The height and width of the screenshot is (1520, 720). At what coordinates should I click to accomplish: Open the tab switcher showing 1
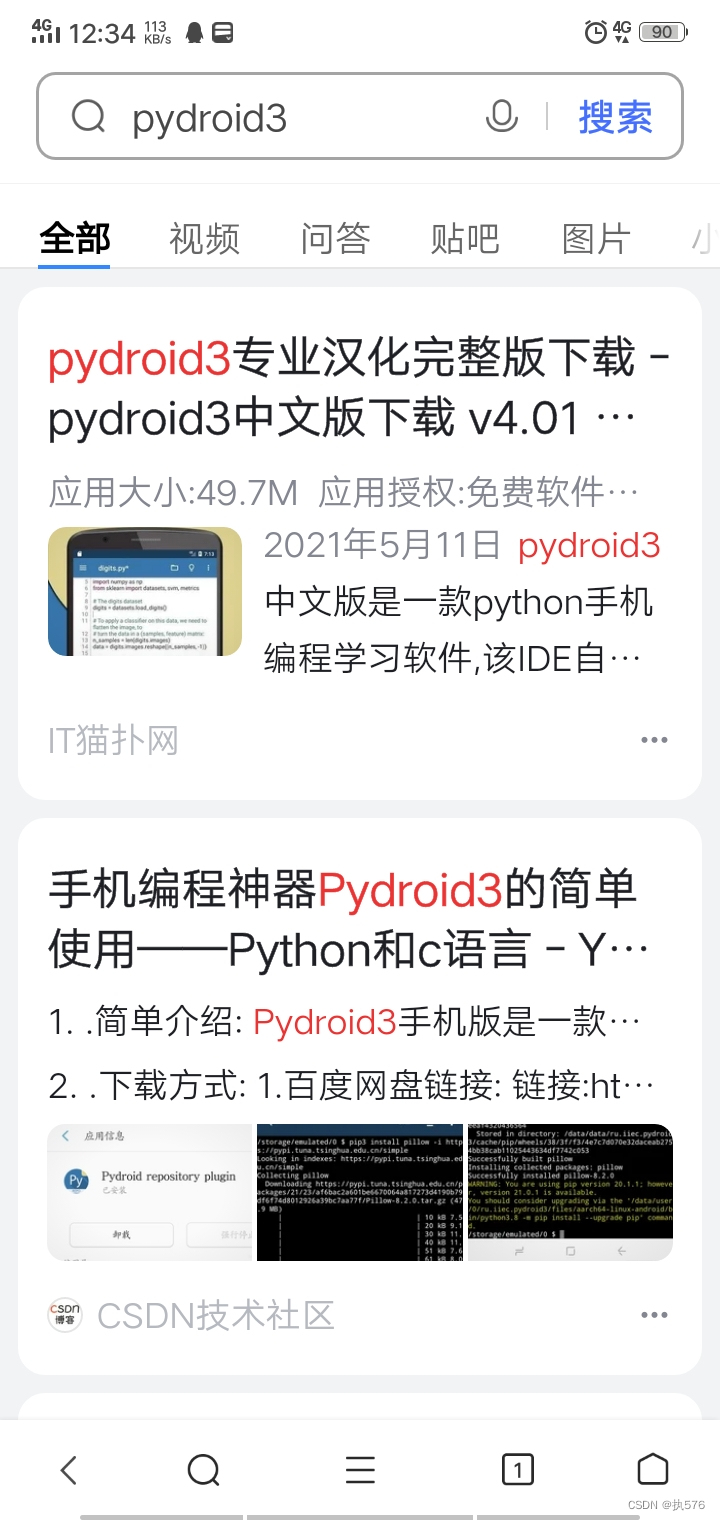(x=517, y=1469)
